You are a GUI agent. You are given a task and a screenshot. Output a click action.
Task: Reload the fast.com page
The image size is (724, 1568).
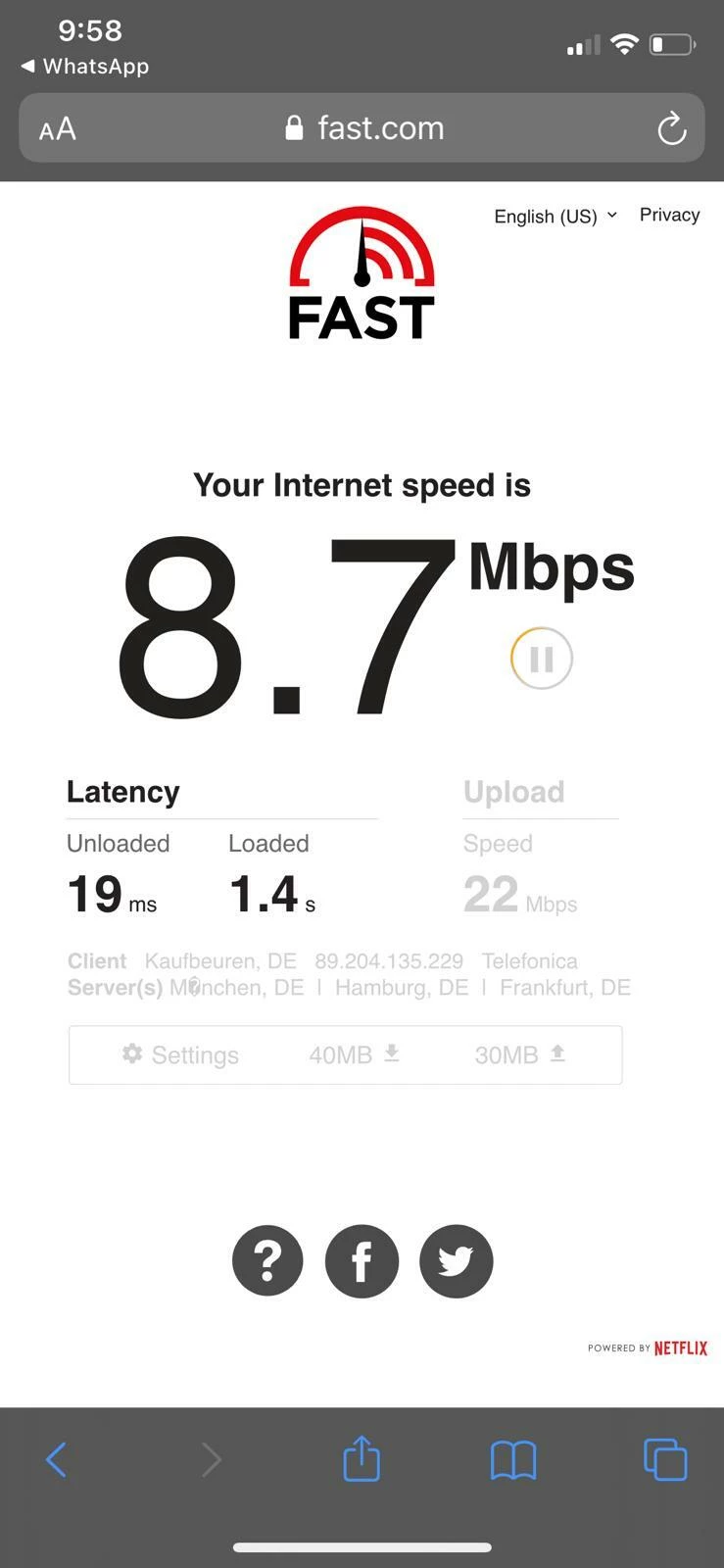tap(671, 128)
